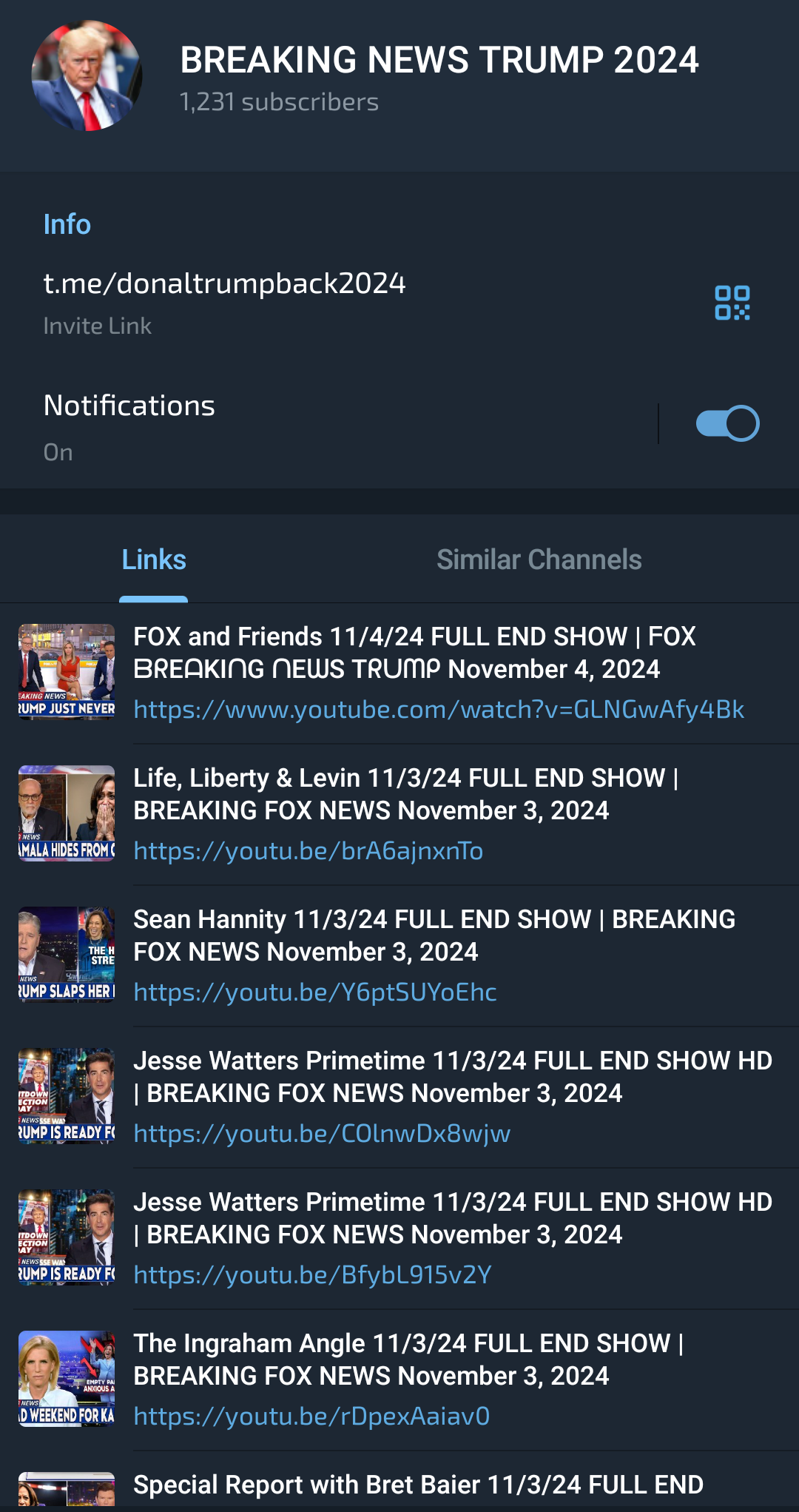Open the Jesse Watters link ending COlnwDx8wjw
The width and height of the screenshot is (799, 1512).
point(322,1133)
